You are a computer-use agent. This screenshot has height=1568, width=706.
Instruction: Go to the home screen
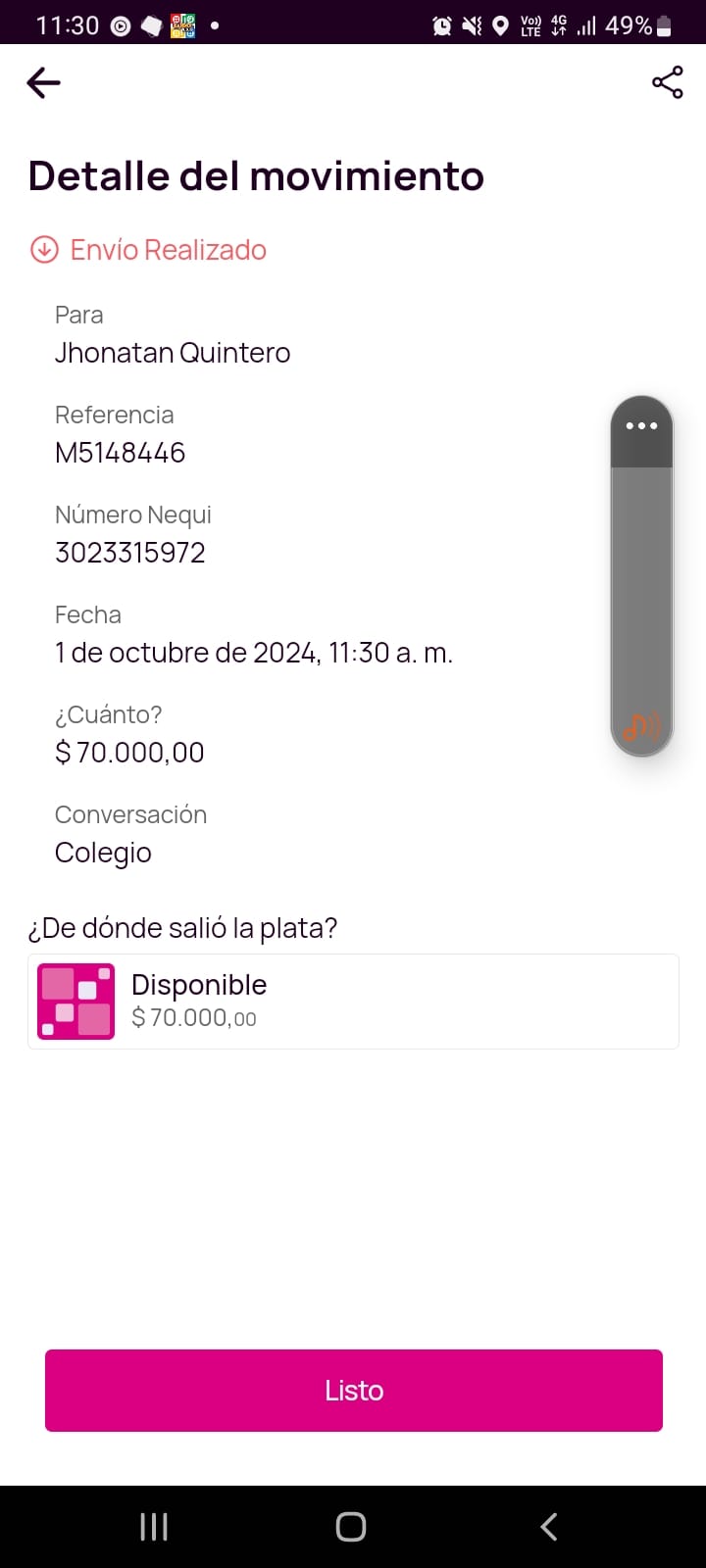[351, 1526]
